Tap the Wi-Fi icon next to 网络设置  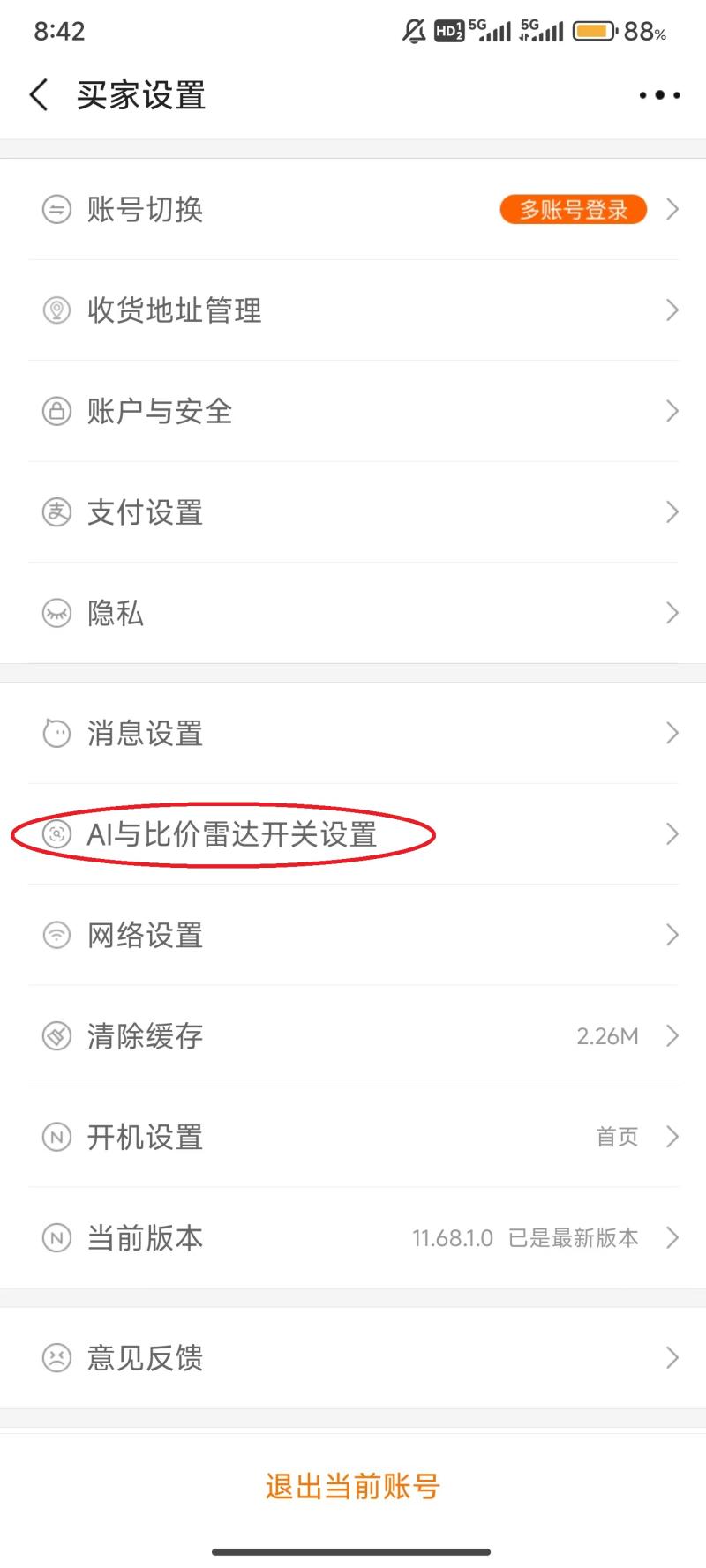[x=56, y=935]
